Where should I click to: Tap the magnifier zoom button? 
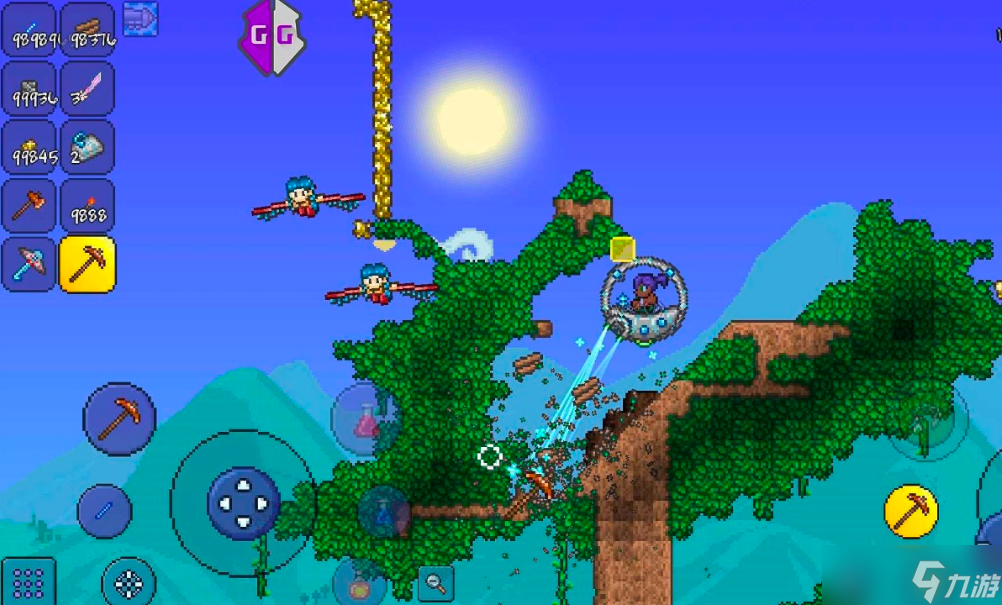(x=436, y=582)
